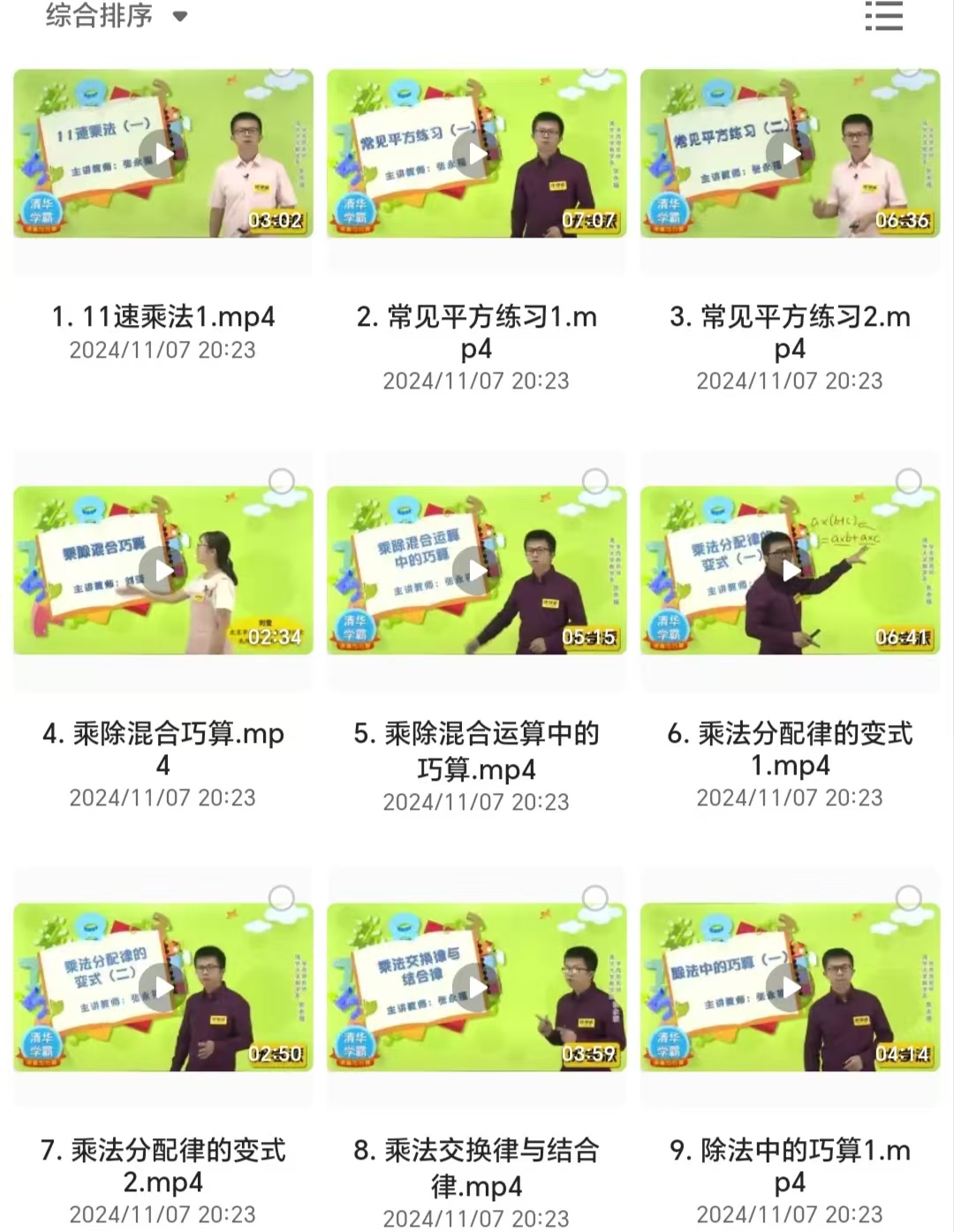The height and width of the screenshot is (1232, 954).
Task: Open video 7. 乘法分配律的变式2.mp4
Action: (163, 987)
